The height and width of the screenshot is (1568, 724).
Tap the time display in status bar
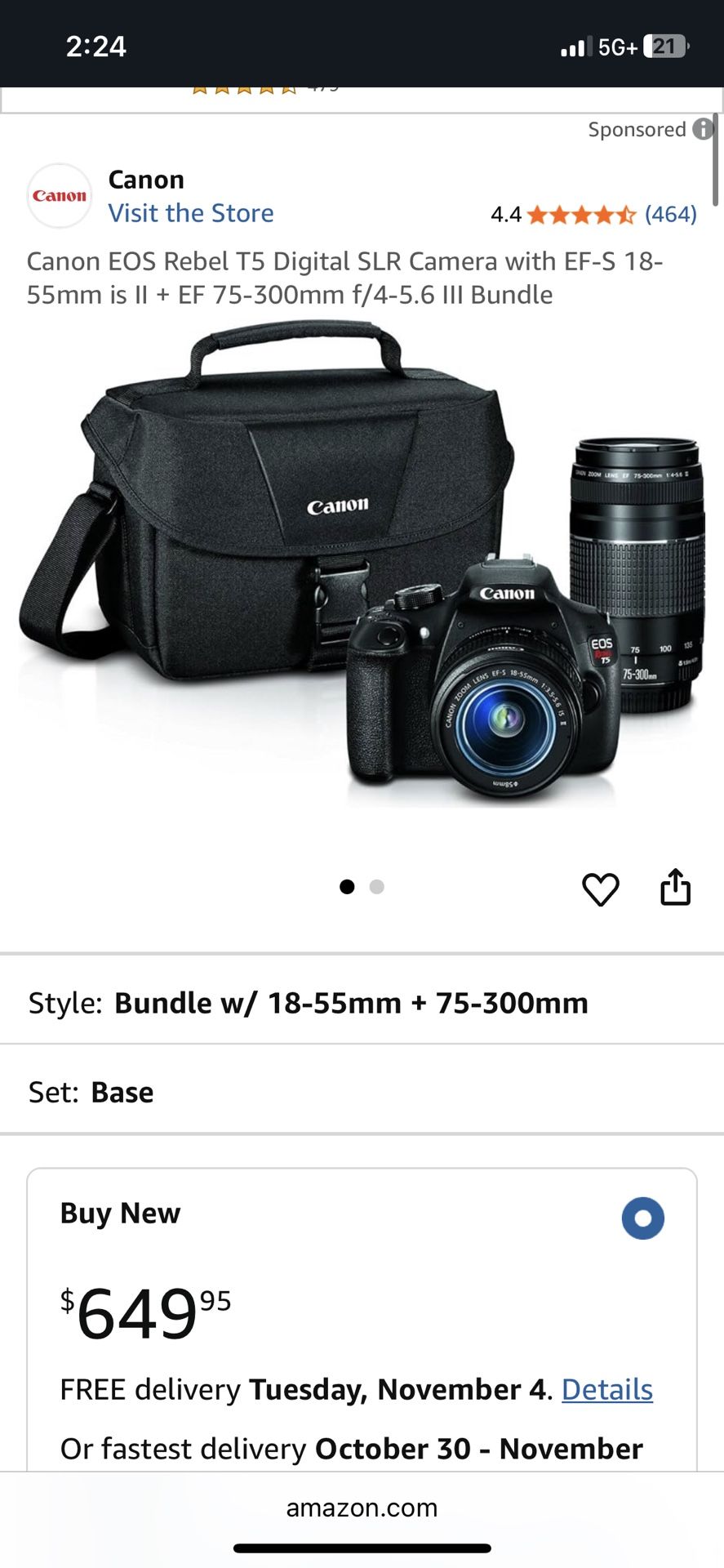point(96,47)
